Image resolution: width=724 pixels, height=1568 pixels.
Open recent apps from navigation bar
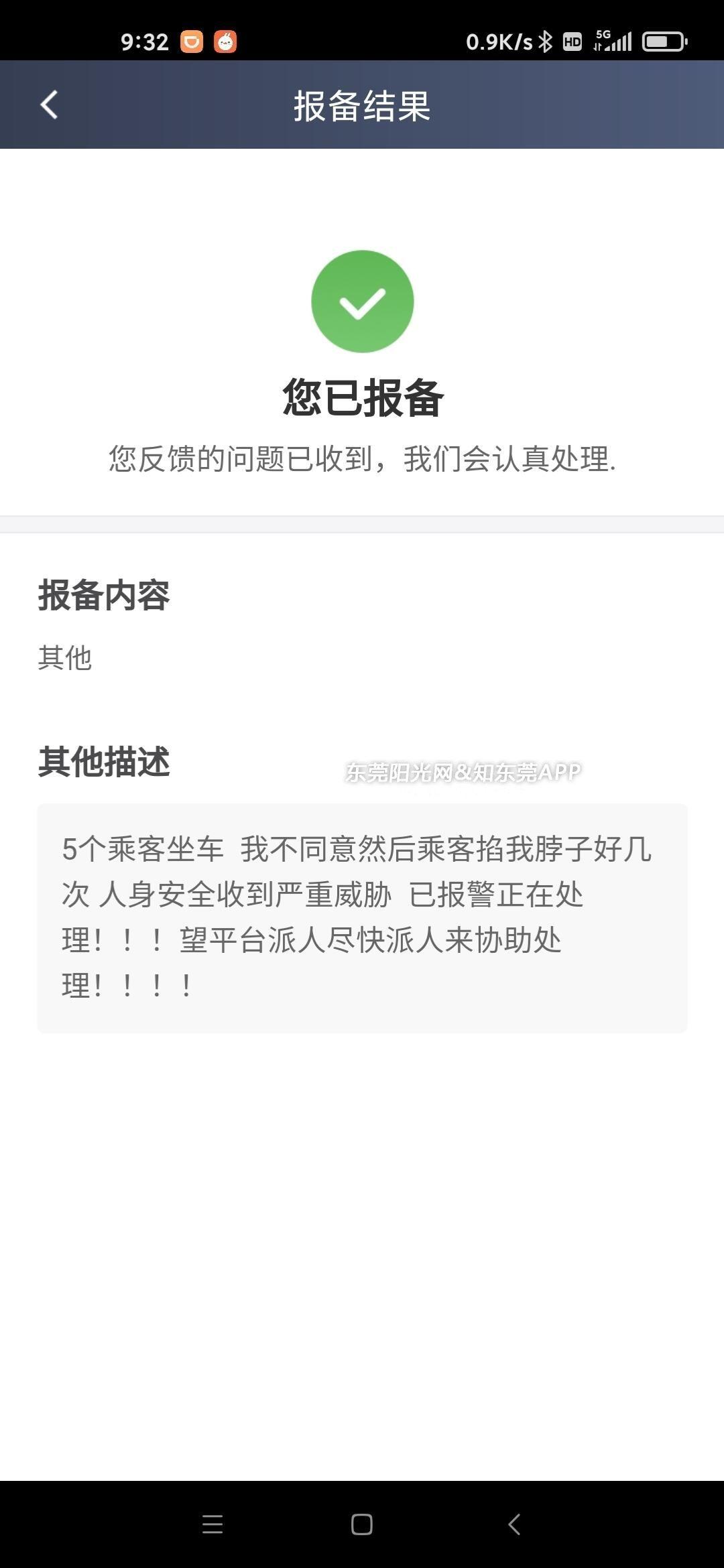point(213,1524)
